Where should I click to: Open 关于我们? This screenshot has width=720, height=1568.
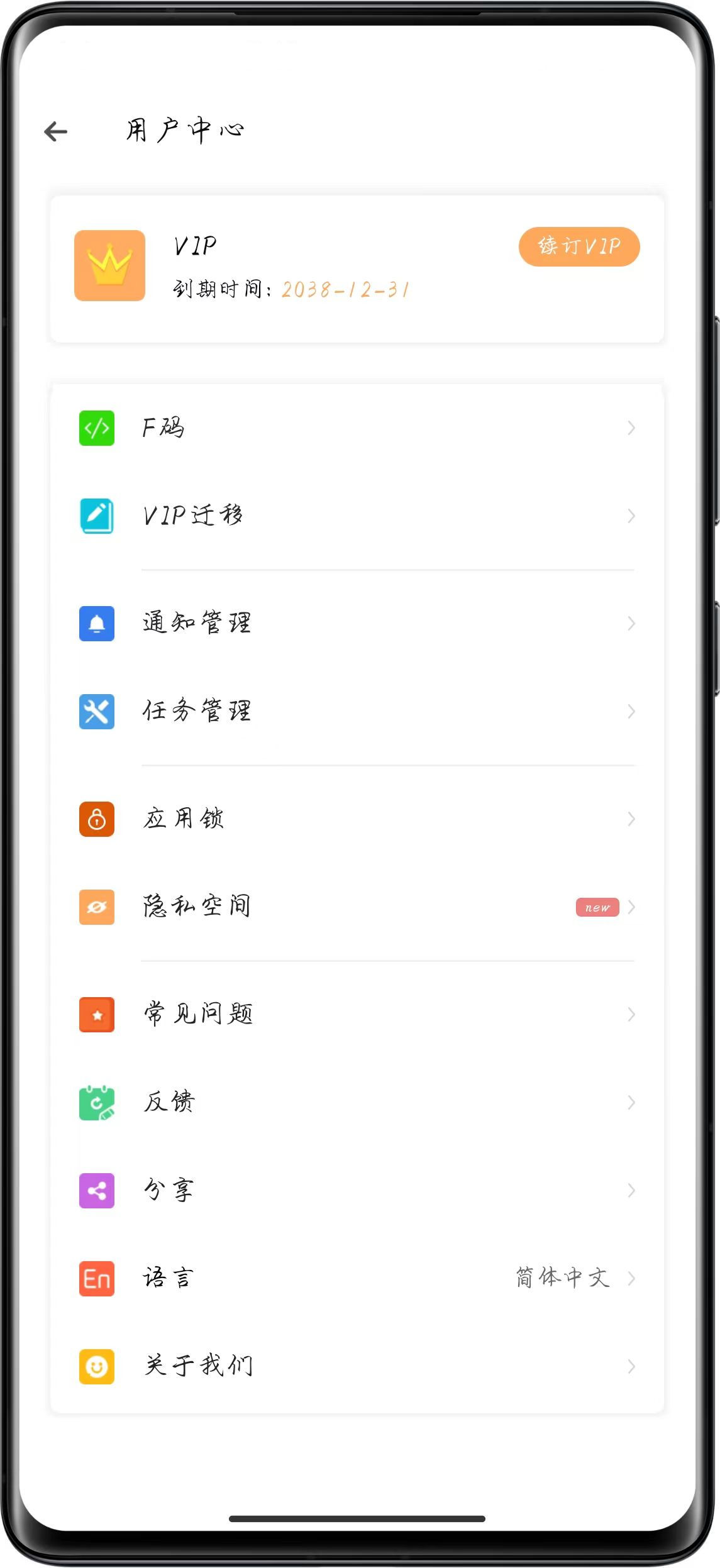(x=357, y=1367)
